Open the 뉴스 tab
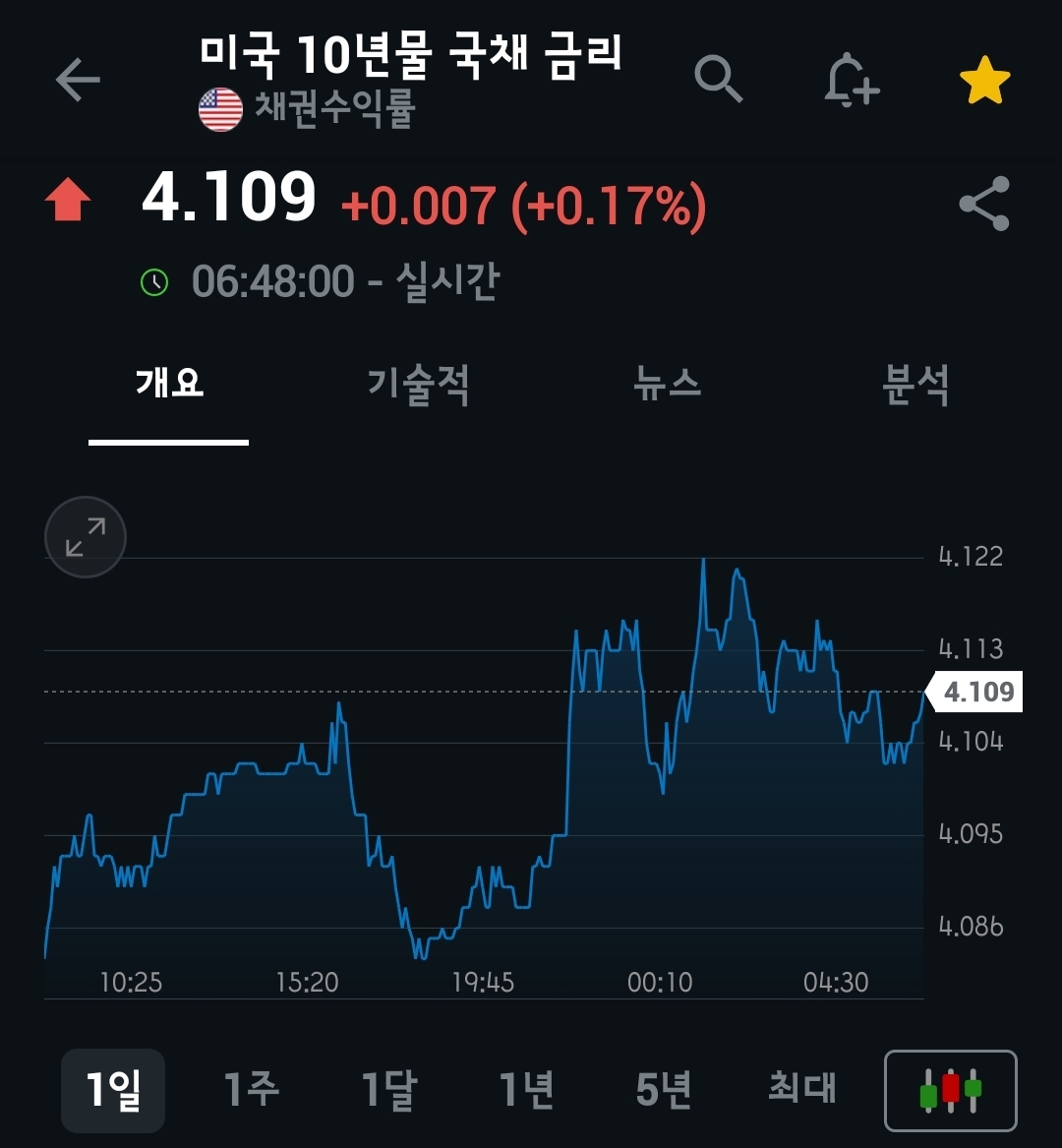This screenshot has height=1148, width=1062. click(668, 384)
